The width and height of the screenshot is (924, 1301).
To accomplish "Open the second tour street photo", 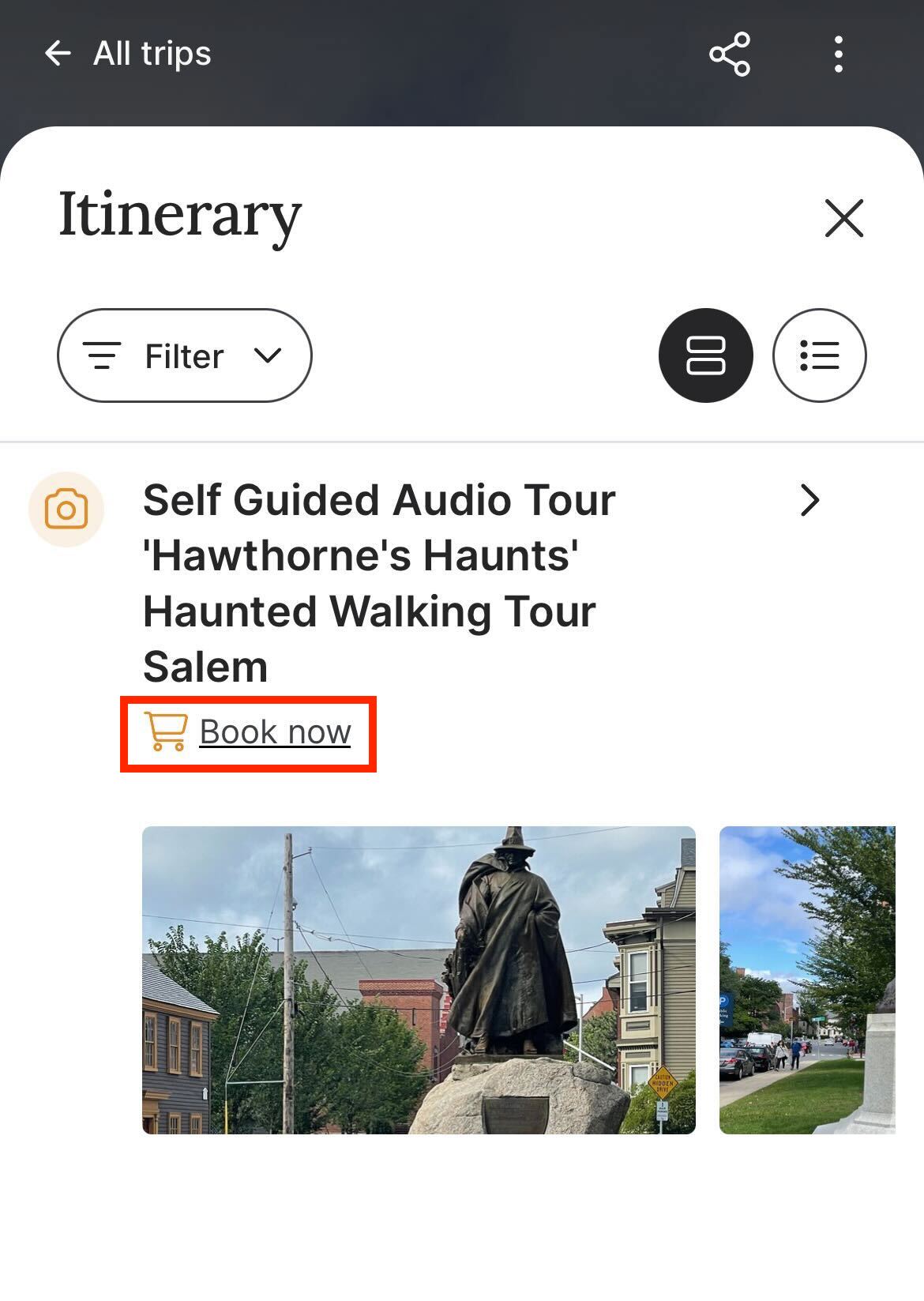I will coord(807,980).
